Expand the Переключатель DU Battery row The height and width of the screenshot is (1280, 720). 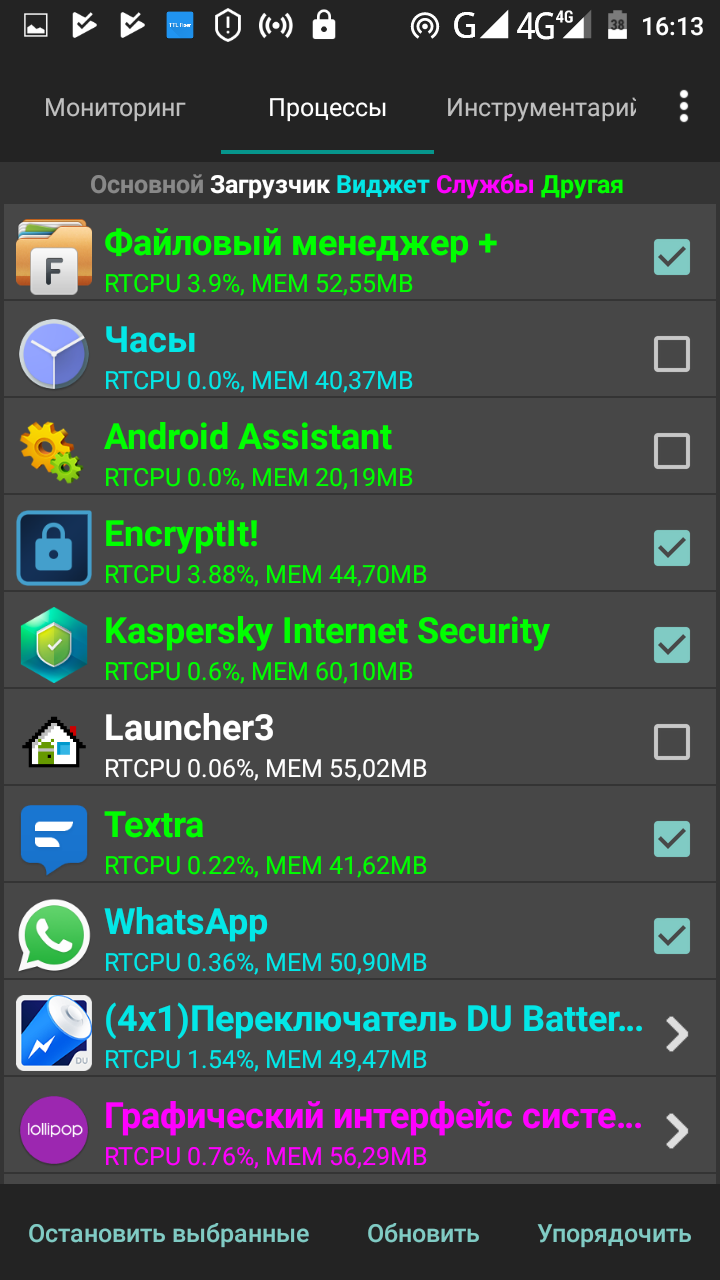coord(677,1034)
